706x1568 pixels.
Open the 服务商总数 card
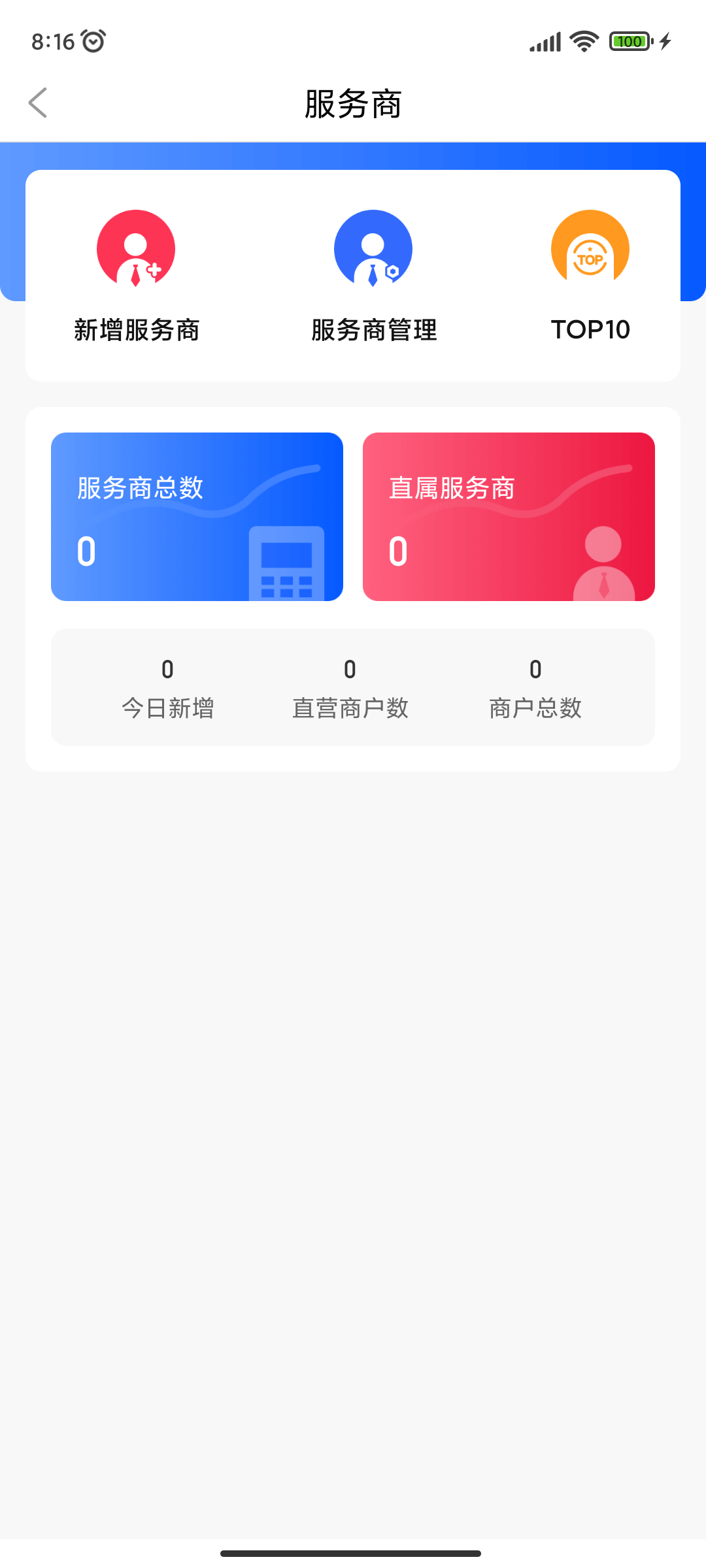coord(197,517)
